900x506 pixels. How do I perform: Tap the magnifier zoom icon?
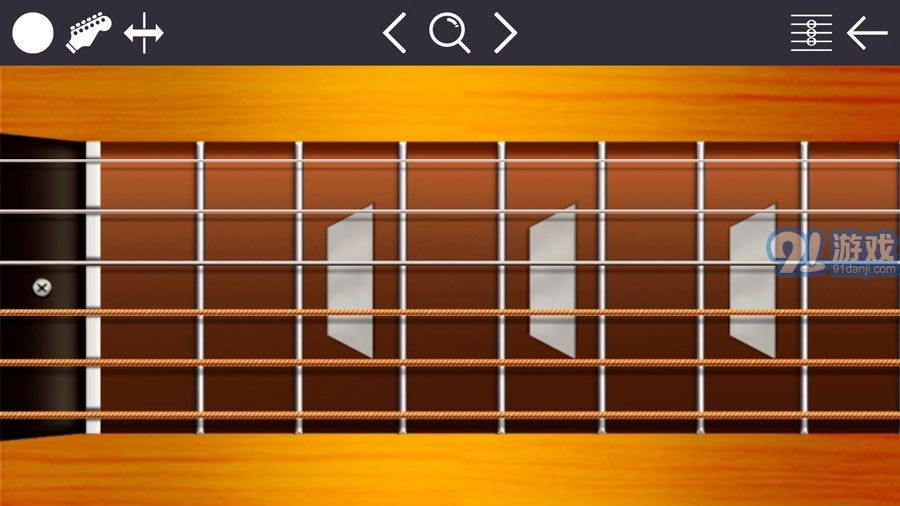coord(449,33)
